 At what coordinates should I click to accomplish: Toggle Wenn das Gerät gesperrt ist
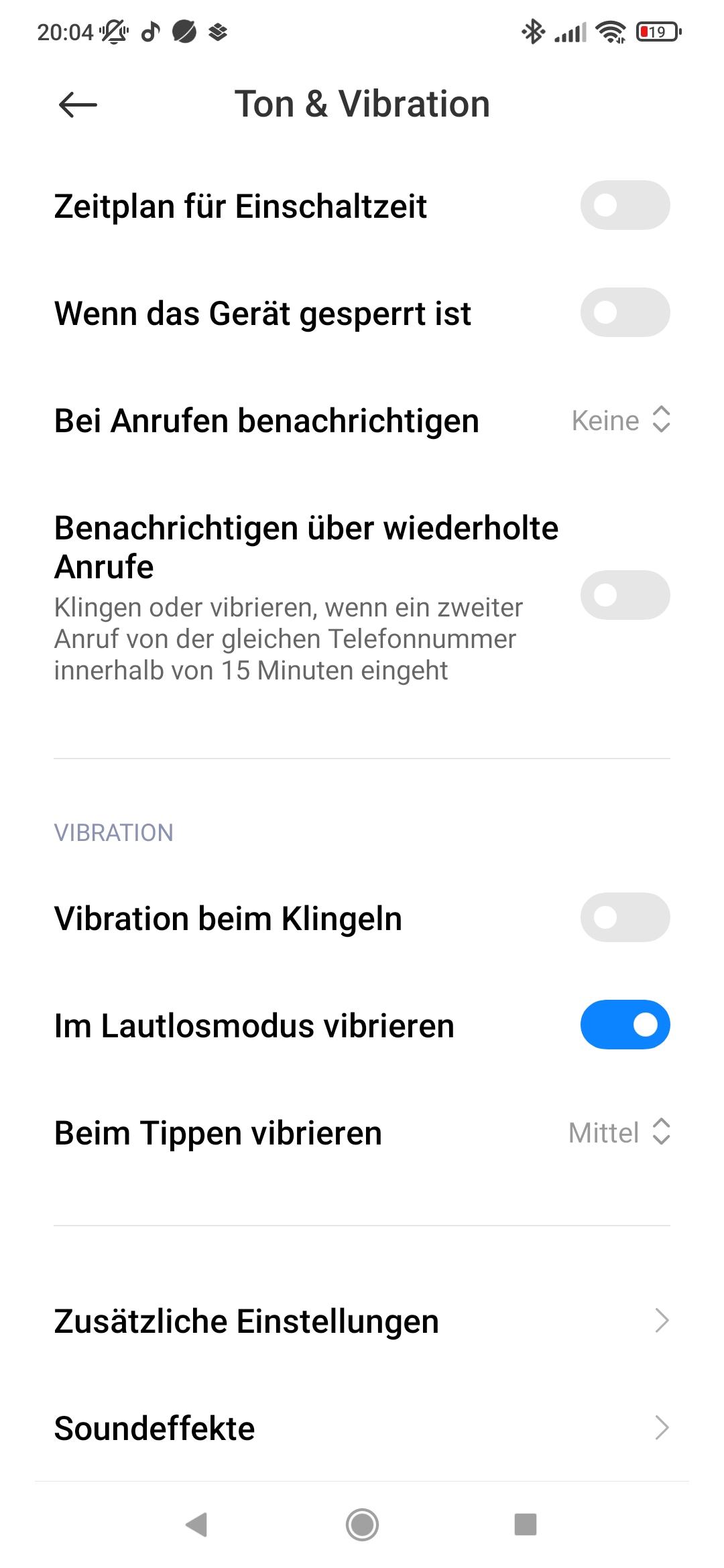(x=625, y=312)
